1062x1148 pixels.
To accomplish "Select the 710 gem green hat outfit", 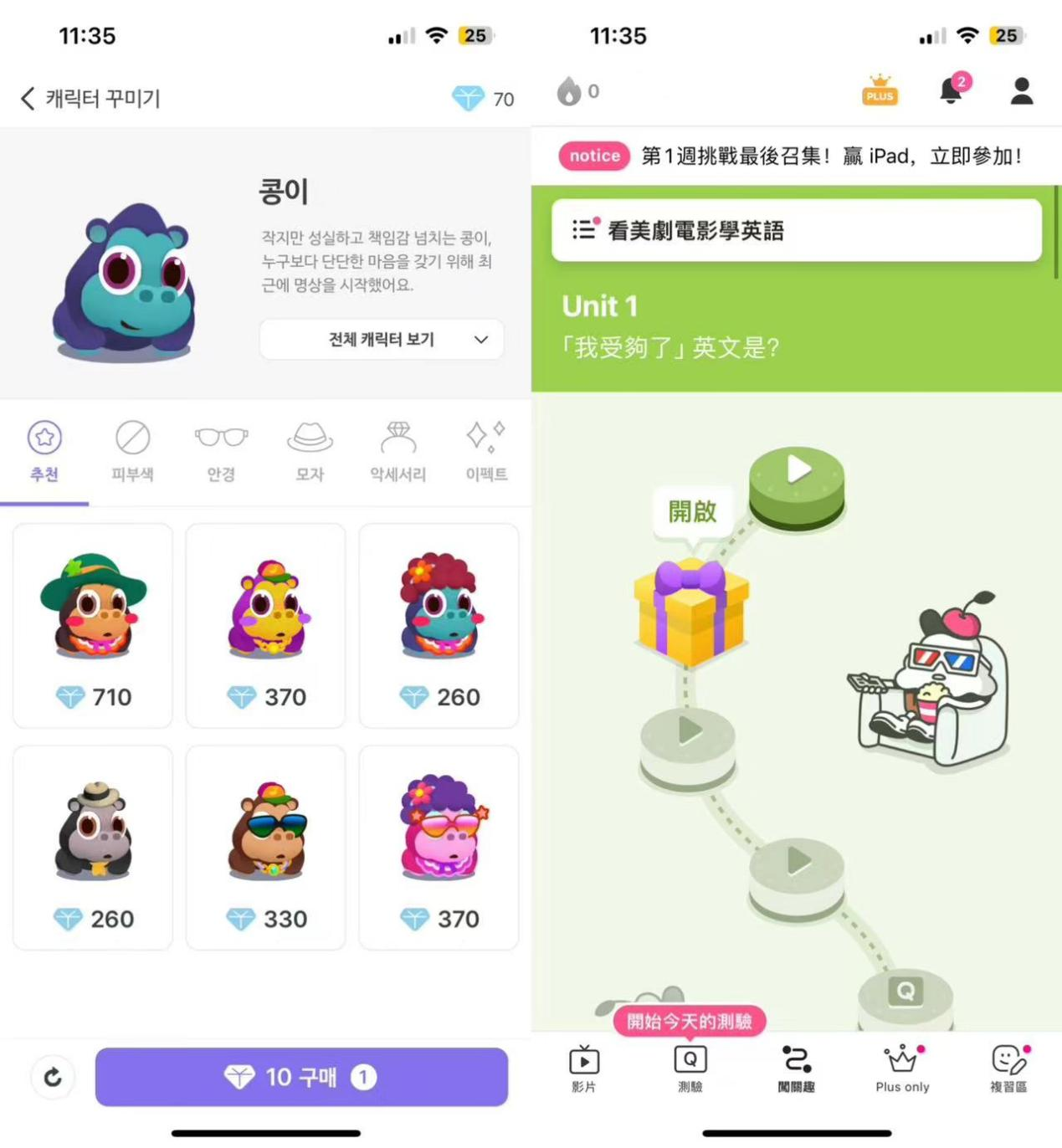I will pos(93,625).
